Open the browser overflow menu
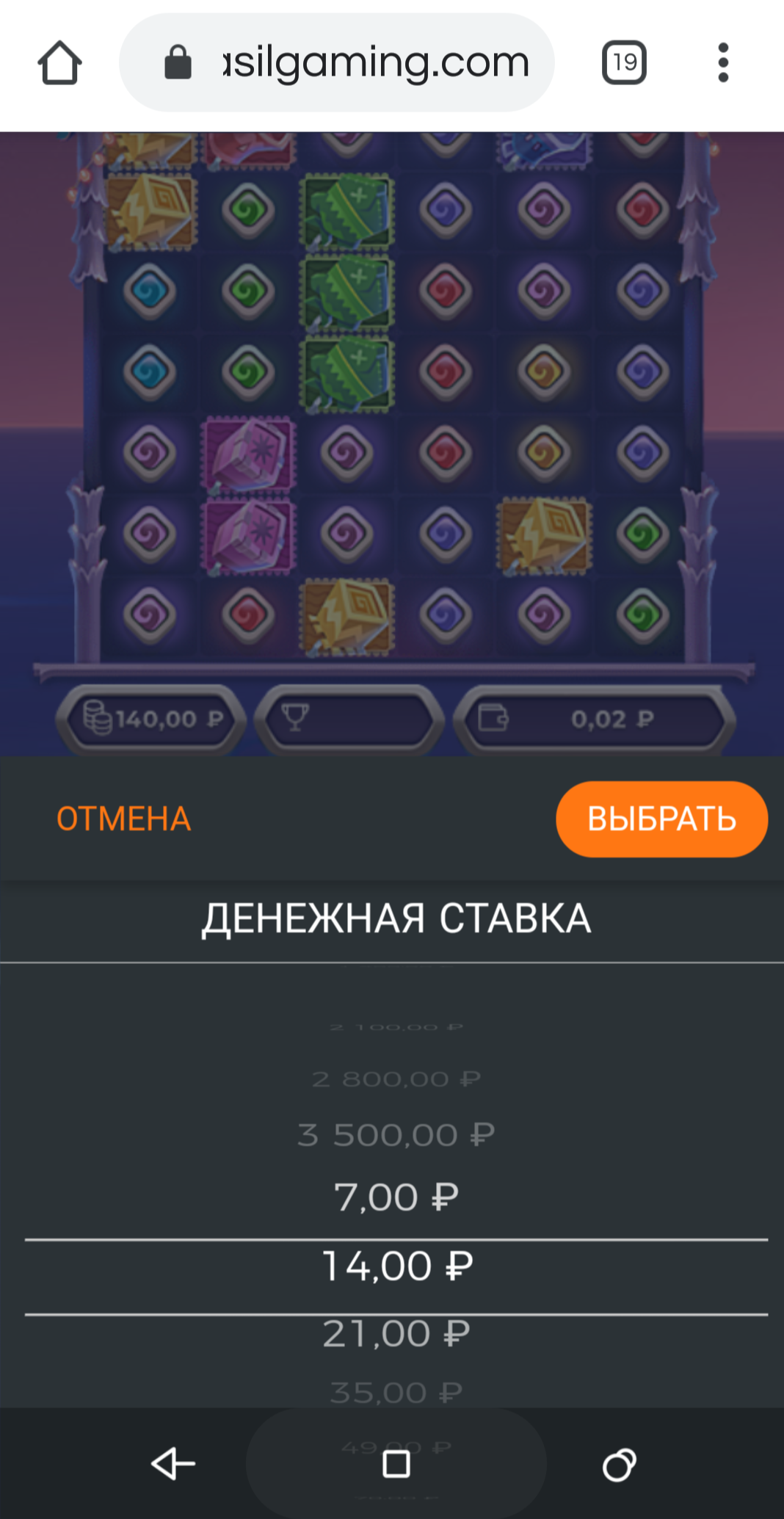This screenshot has height=1519, width=784. pyautogui.click(x=723, y=62)
